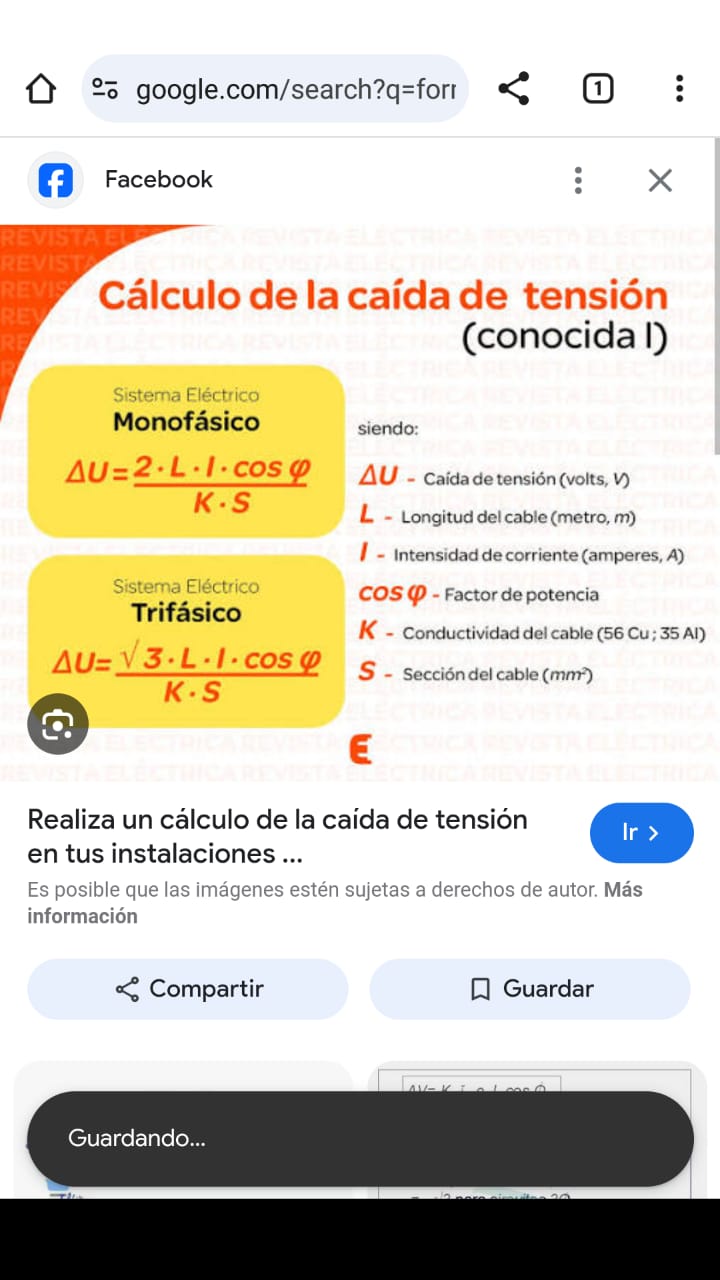
Task: Tap the google.com address bar
Action: [x=275, y=89]
